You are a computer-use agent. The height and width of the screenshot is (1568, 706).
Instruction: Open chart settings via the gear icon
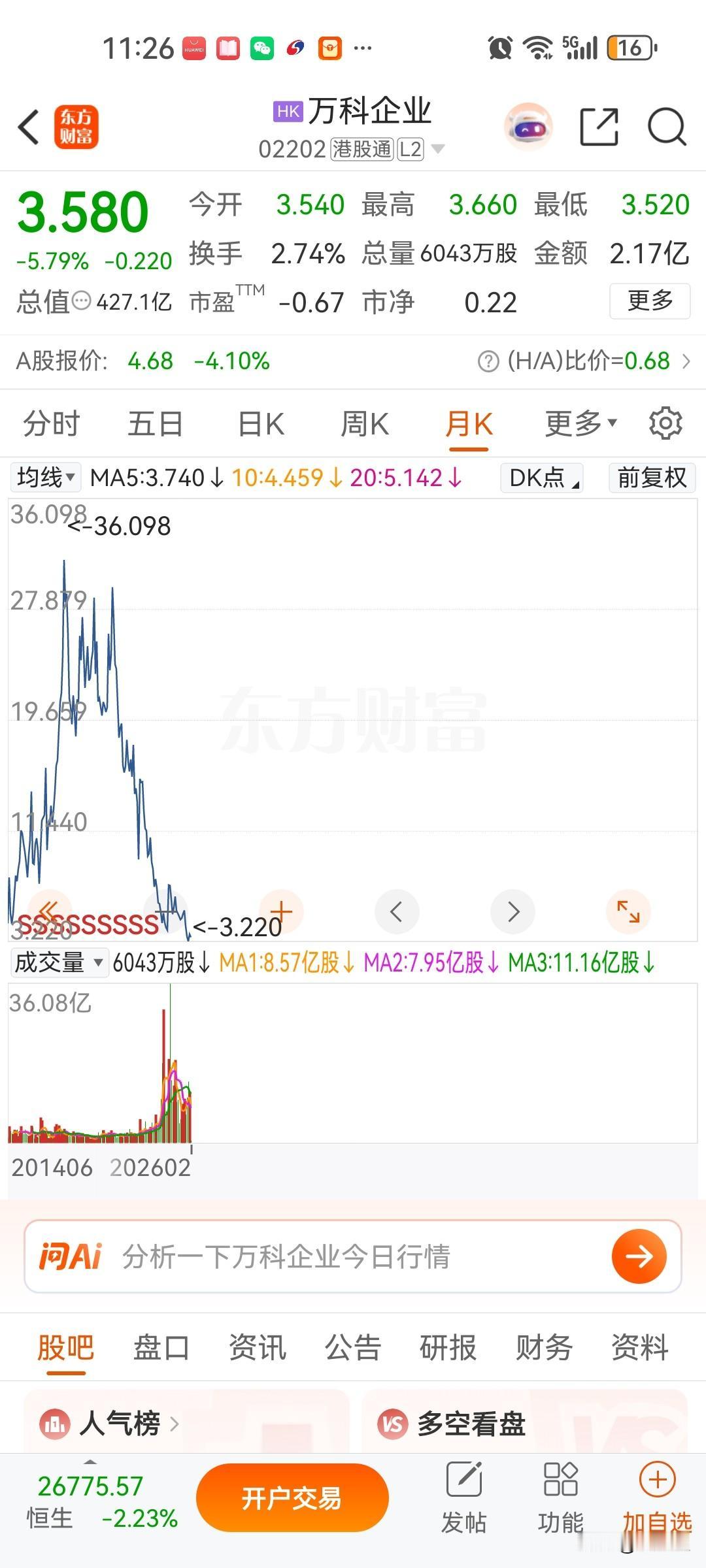(666, 423)
